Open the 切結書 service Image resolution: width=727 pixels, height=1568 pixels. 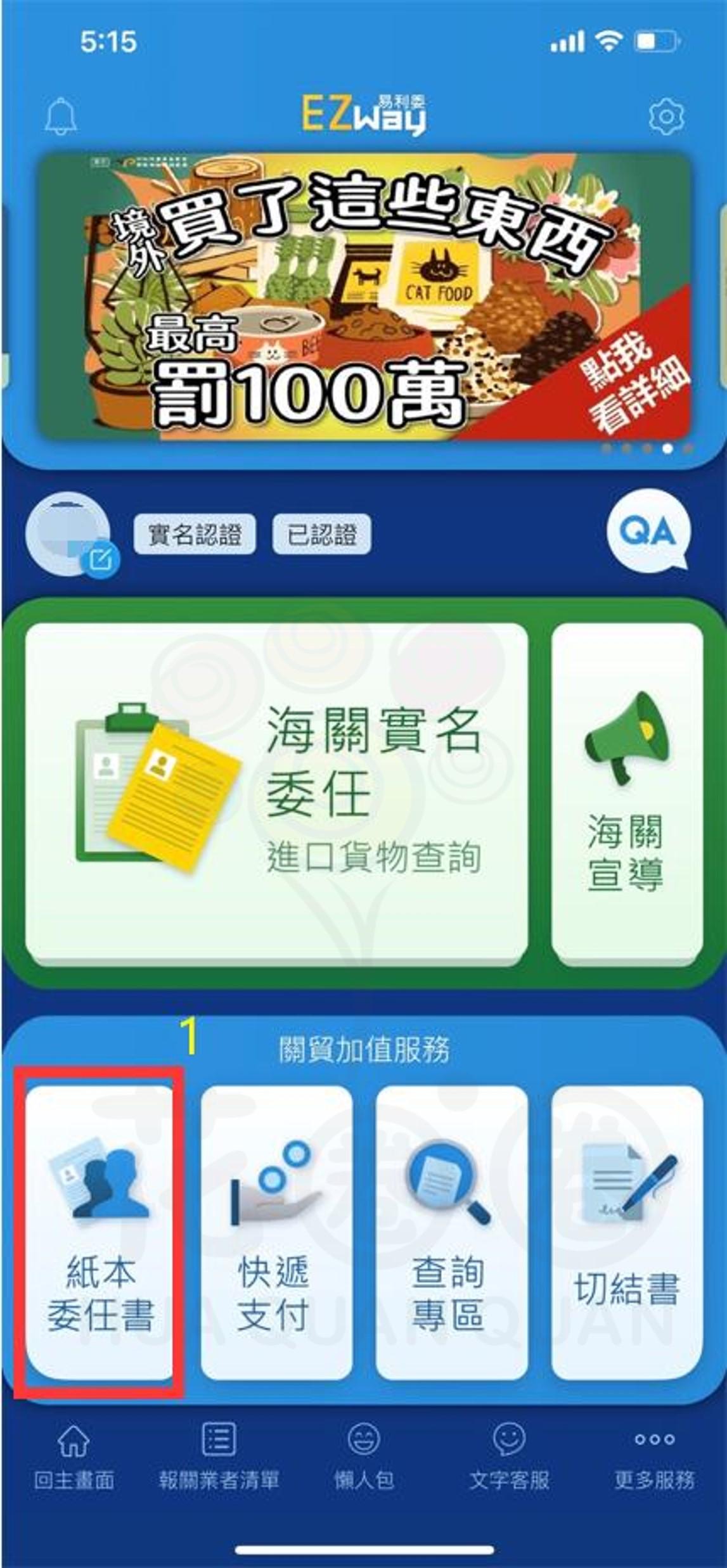pos(627,1232)
